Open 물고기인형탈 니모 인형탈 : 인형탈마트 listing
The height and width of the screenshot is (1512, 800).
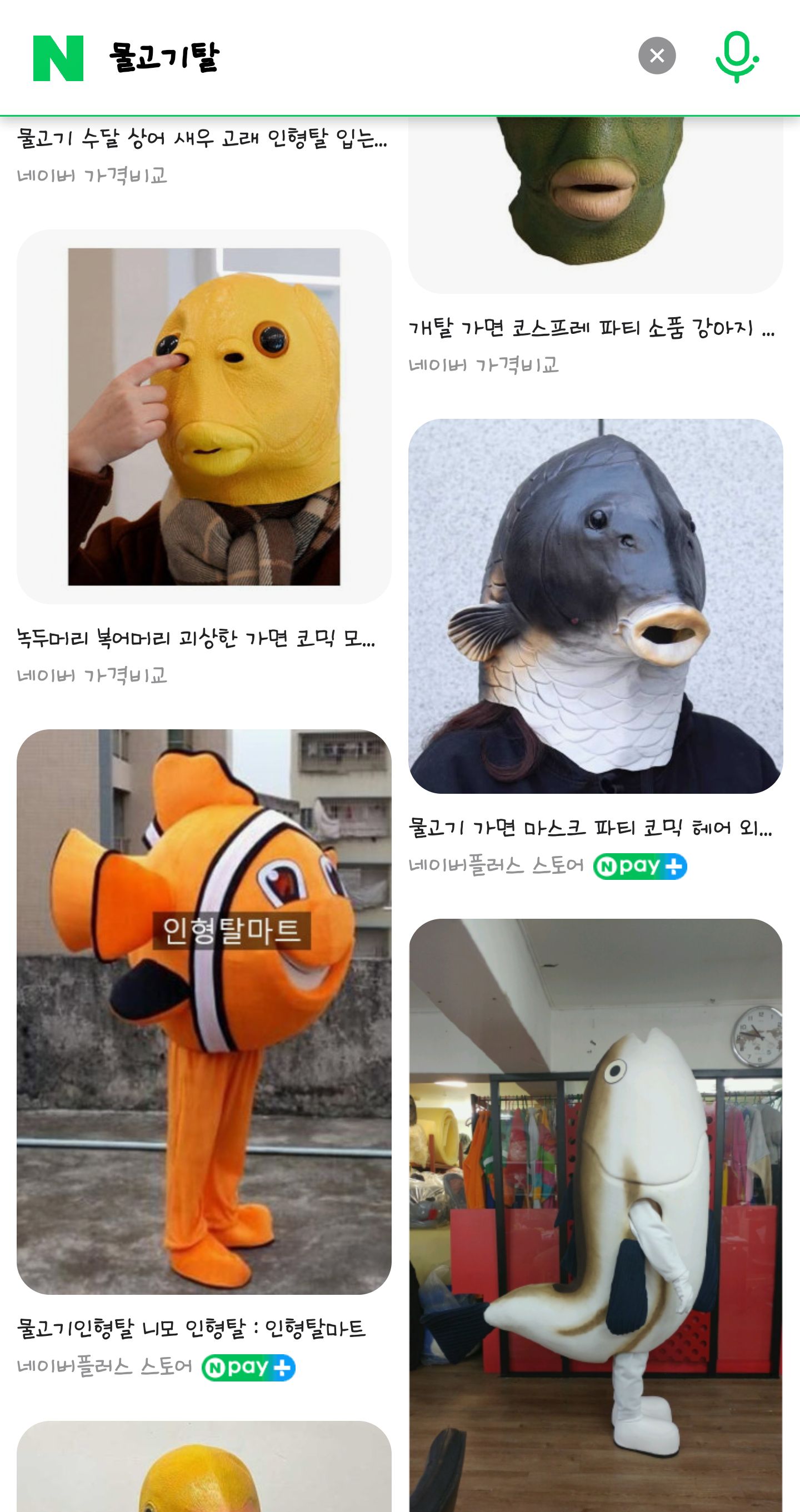pyautogui.click(x=191, y=1328)
